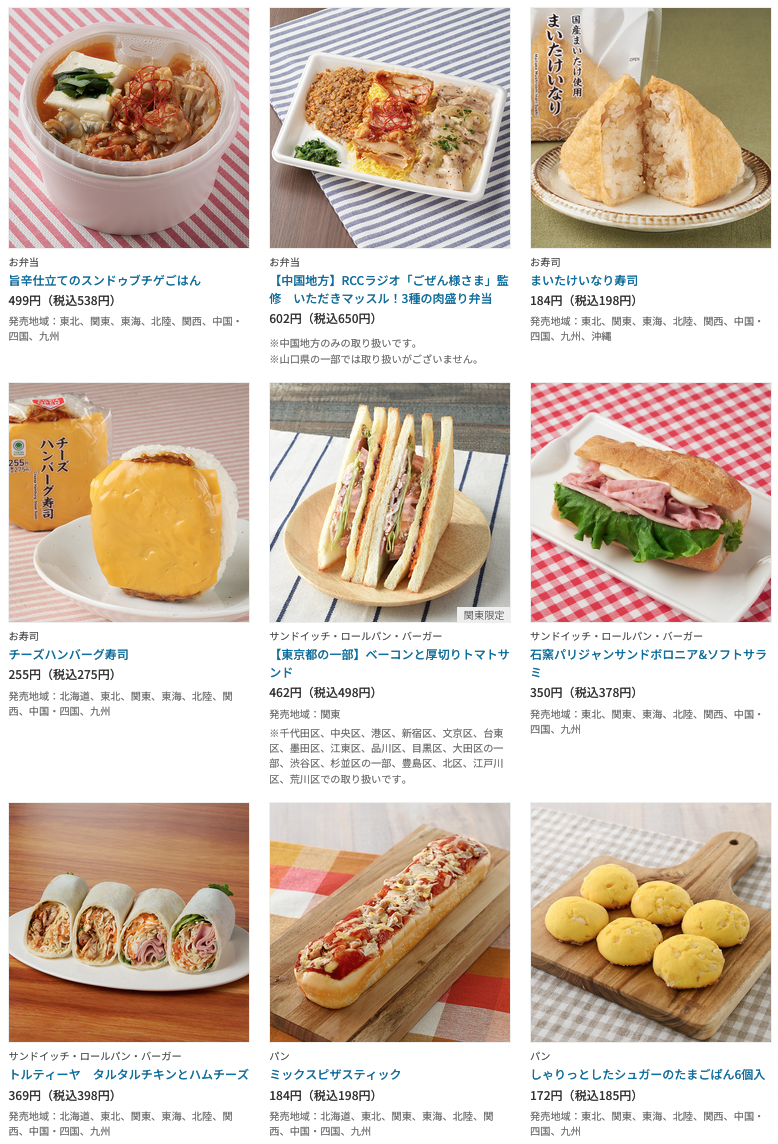Open the チーズハンバーグ寿司 product link
Screen dimensions: 778x1144
pyautogui.click(x=69, y=654)
